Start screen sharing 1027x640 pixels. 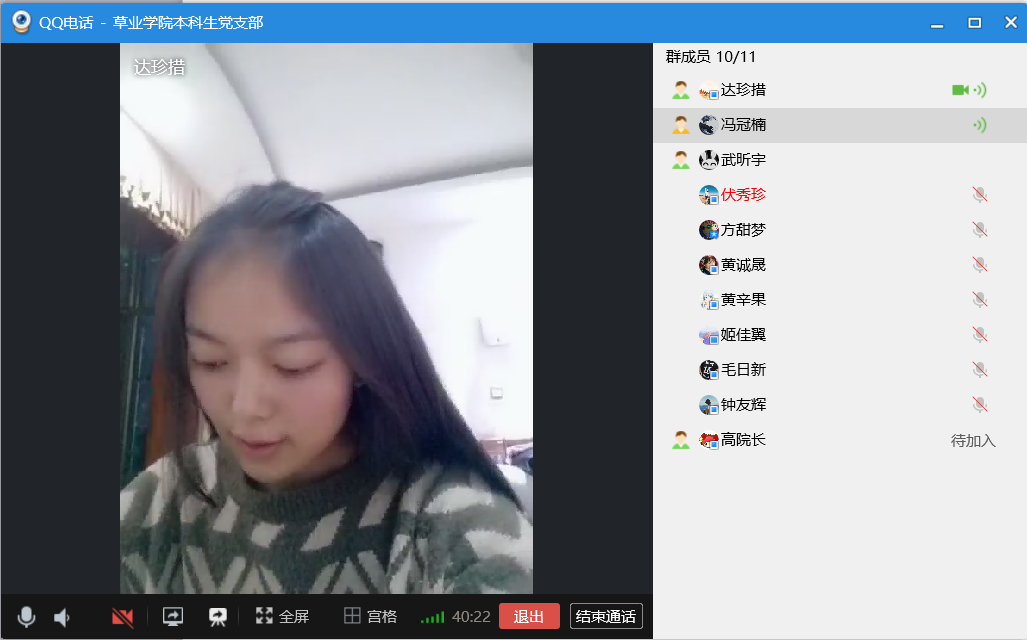(173, 617)
